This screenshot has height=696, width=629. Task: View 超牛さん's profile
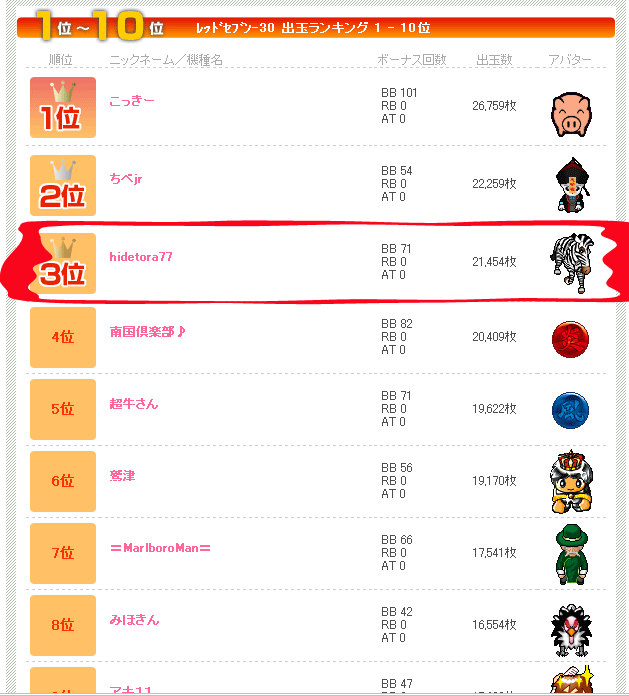(x=134, y=404)
